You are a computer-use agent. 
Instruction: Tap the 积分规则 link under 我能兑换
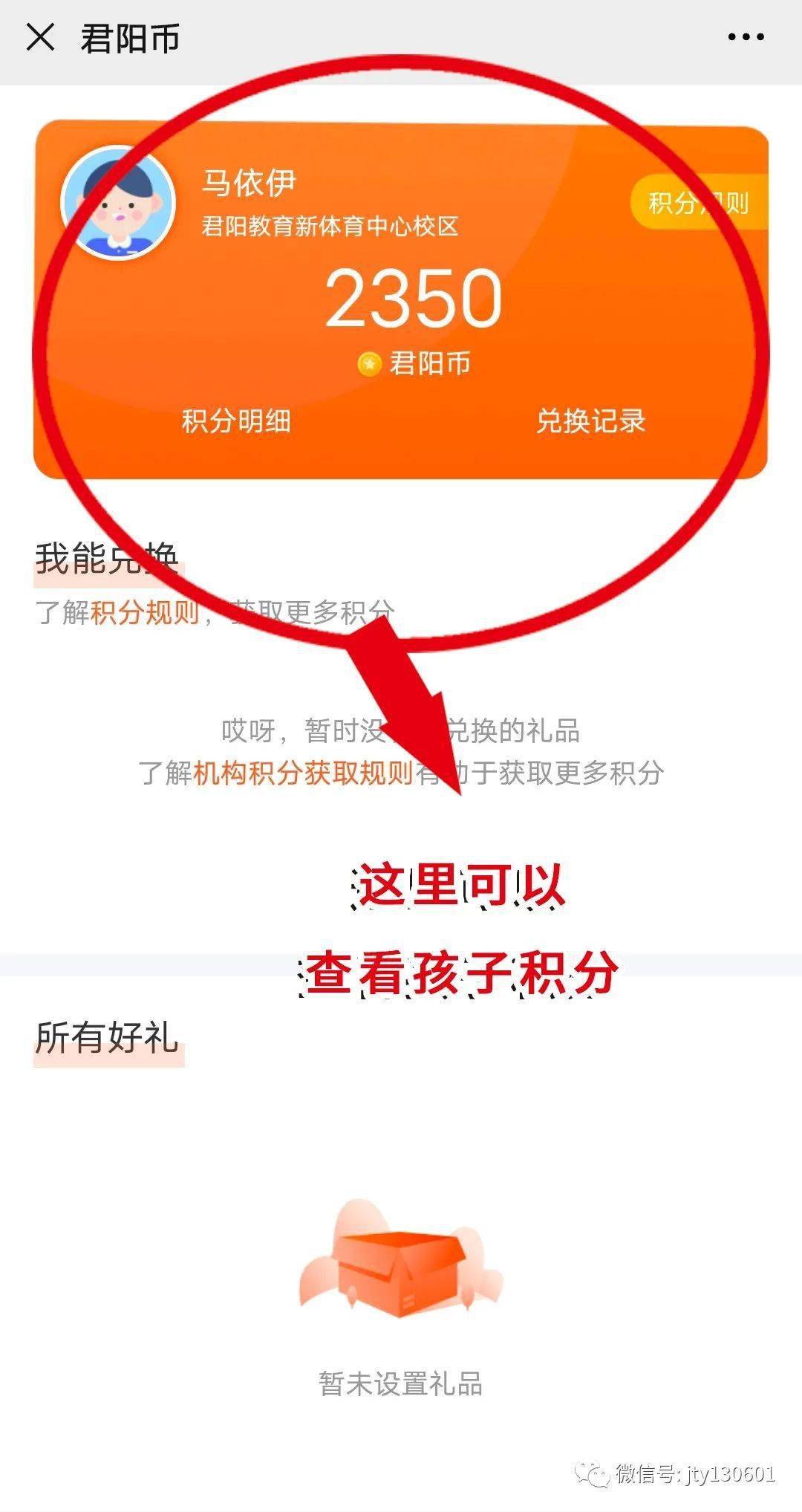(x=145, y=613)
